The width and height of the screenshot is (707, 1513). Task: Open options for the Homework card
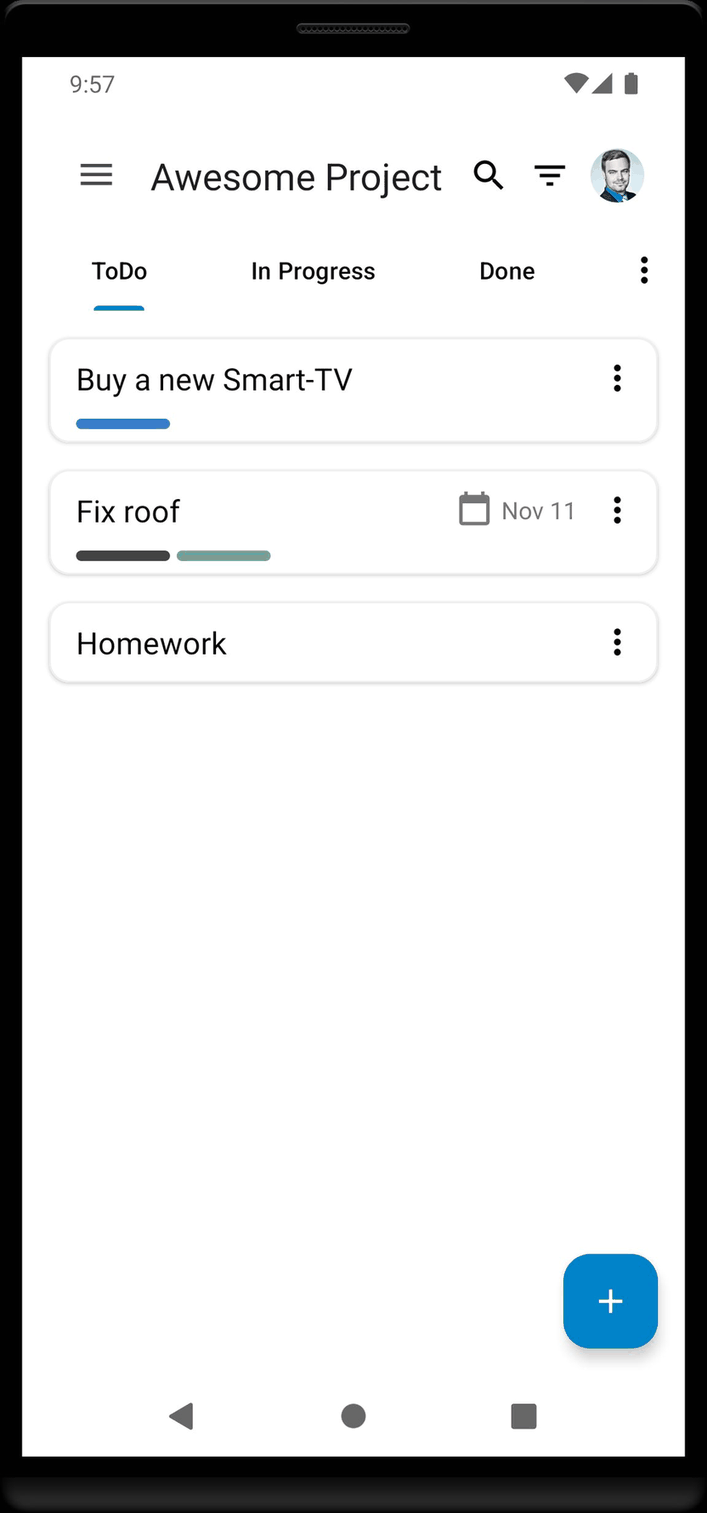tap(617, 642)
